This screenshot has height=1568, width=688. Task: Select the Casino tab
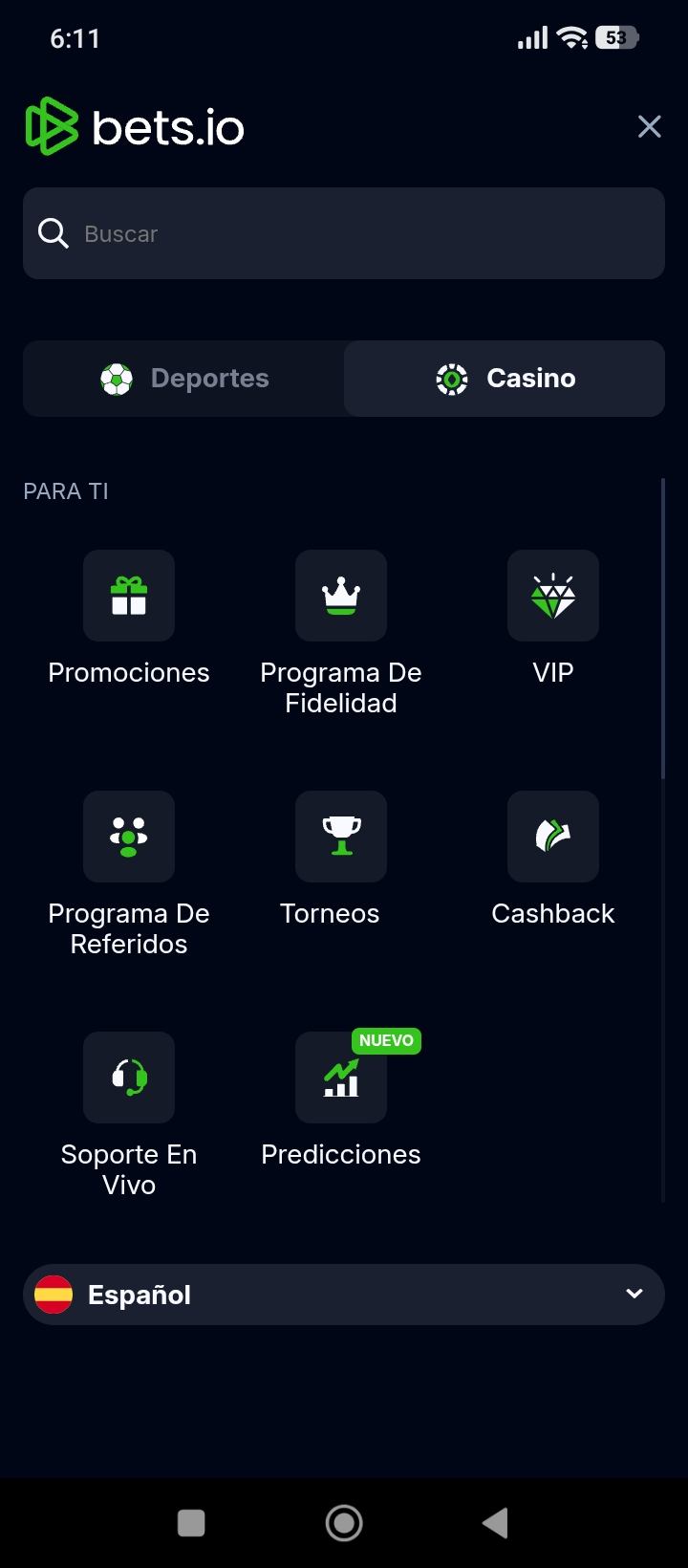click(505, 379)
